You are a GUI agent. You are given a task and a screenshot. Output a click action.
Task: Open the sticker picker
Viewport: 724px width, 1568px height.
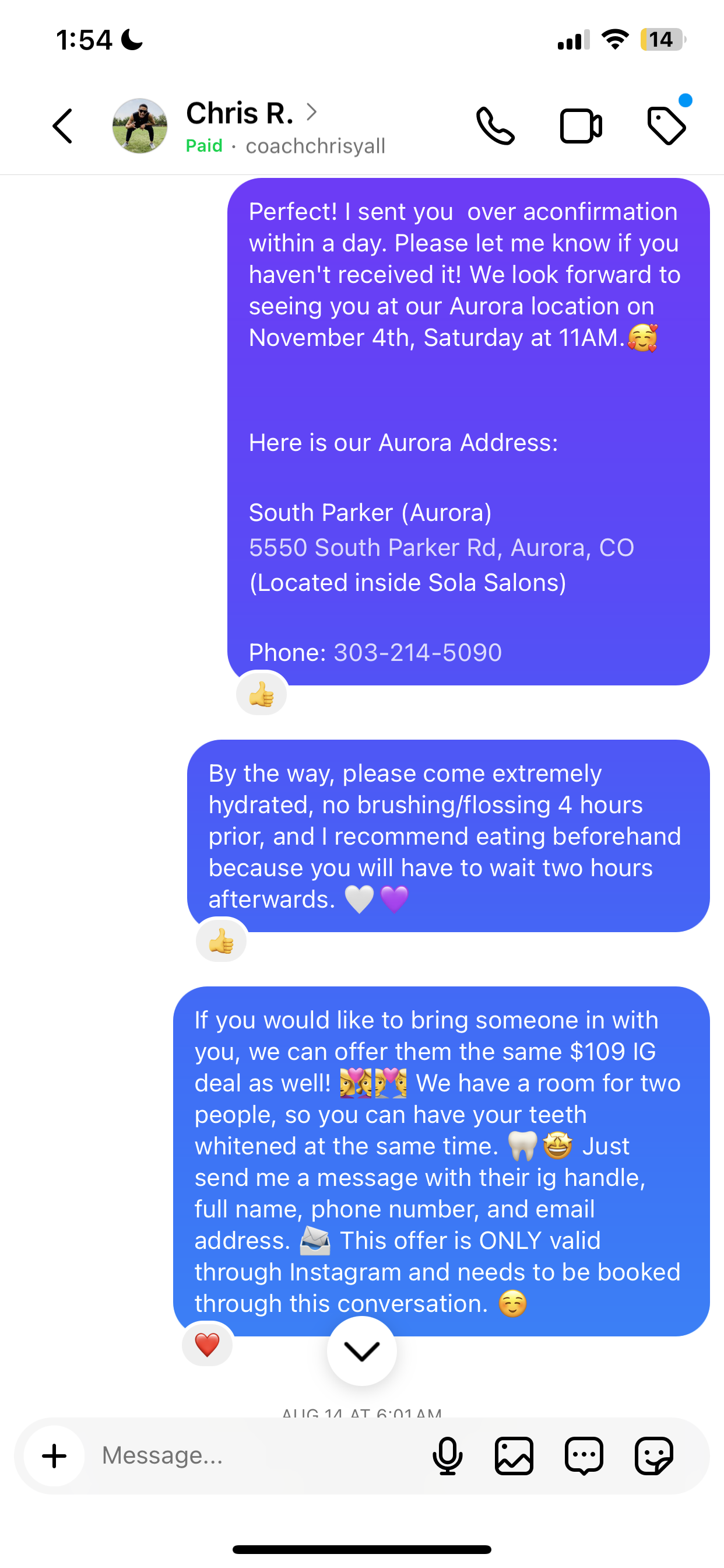[653, 1456]
